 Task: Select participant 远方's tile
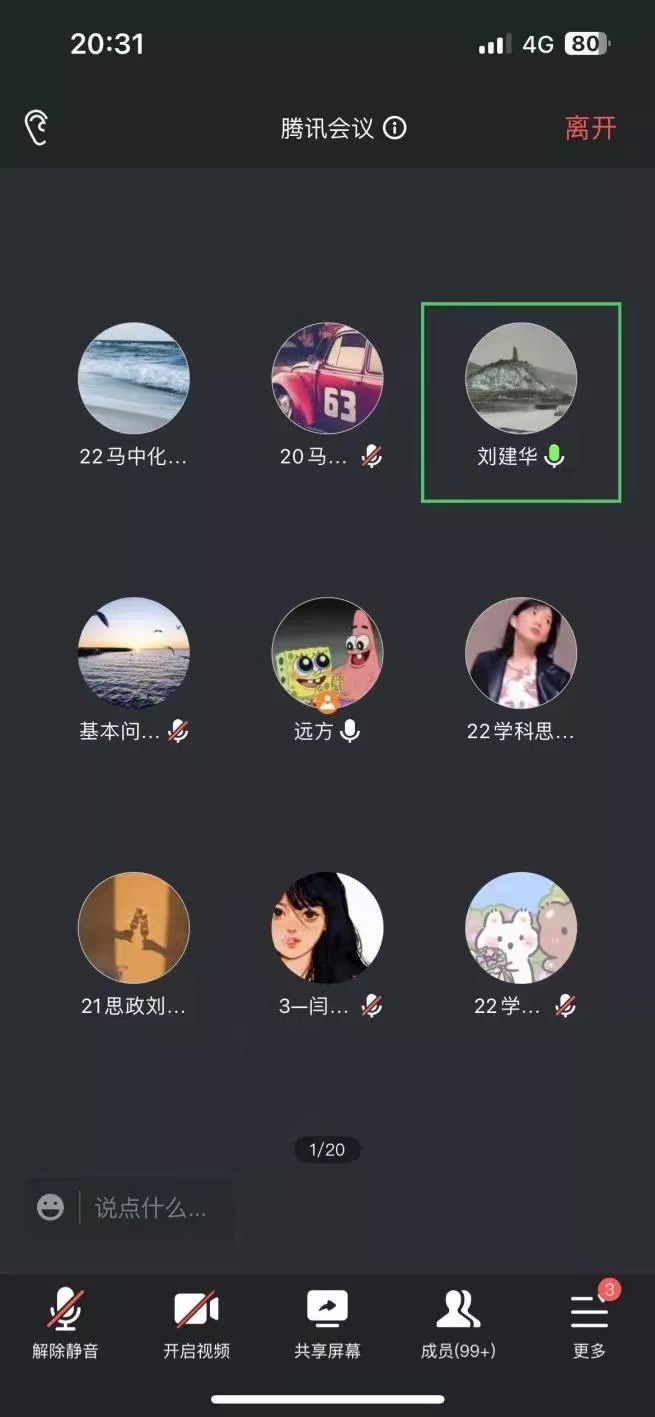(327, 654)
